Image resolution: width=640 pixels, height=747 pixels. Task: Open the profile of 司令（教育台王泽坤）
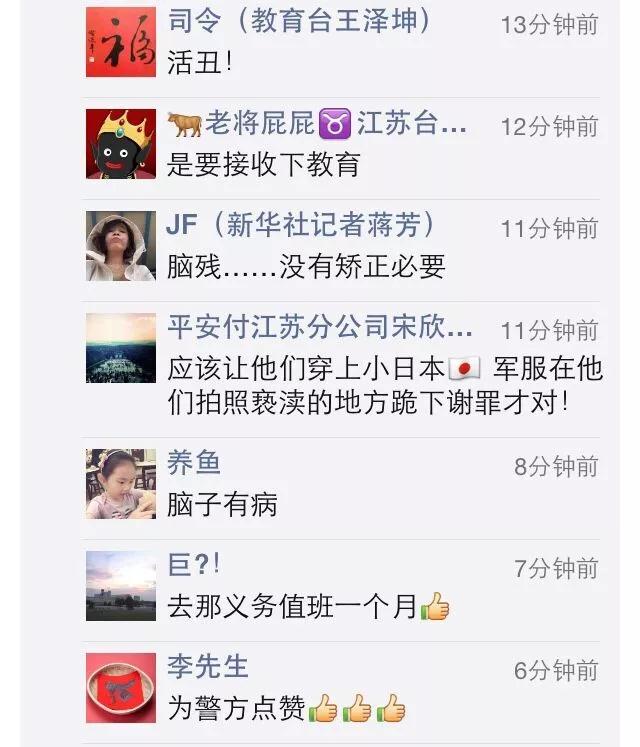click(x=299, y=22)
